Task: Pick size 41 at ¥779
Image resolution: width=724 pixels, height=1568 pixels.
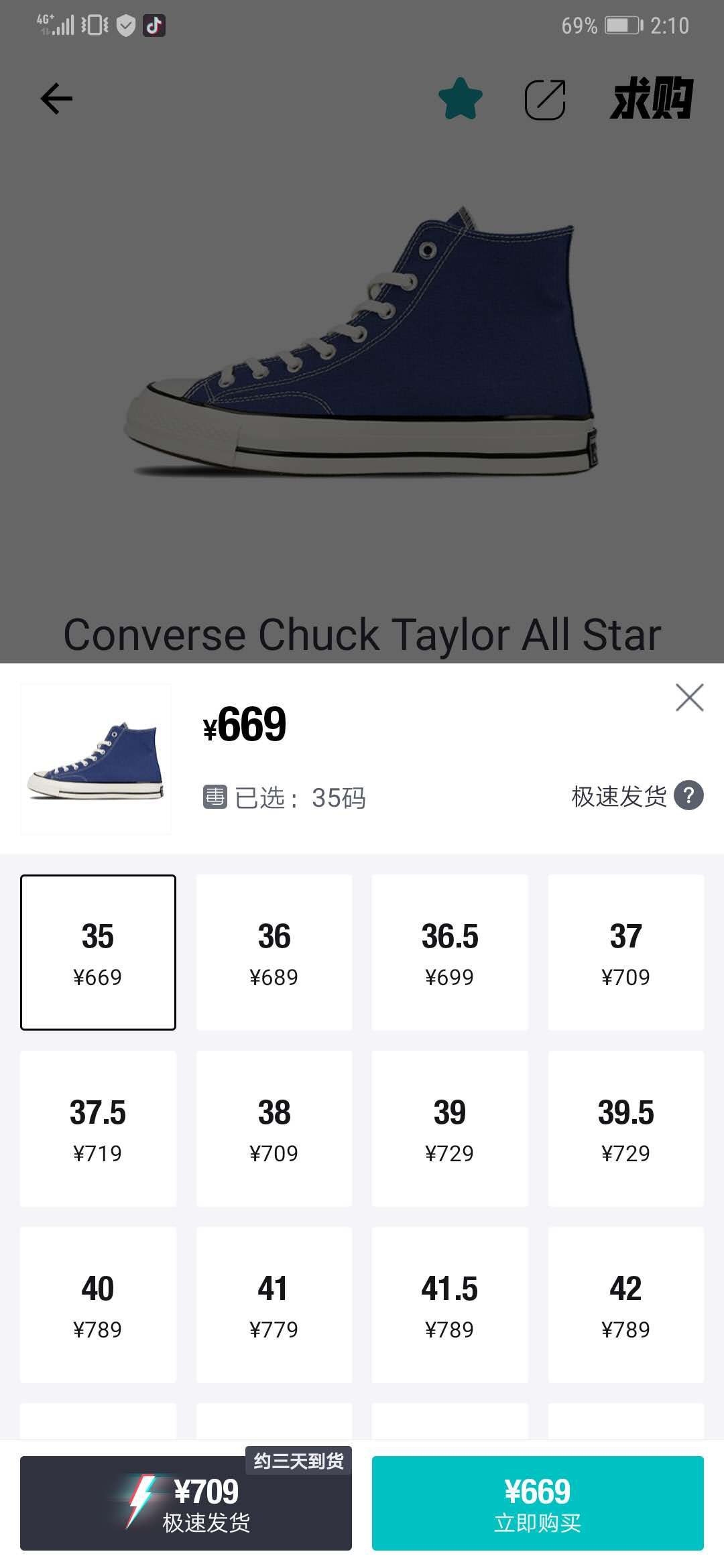Action: (x=274, y=1305)
